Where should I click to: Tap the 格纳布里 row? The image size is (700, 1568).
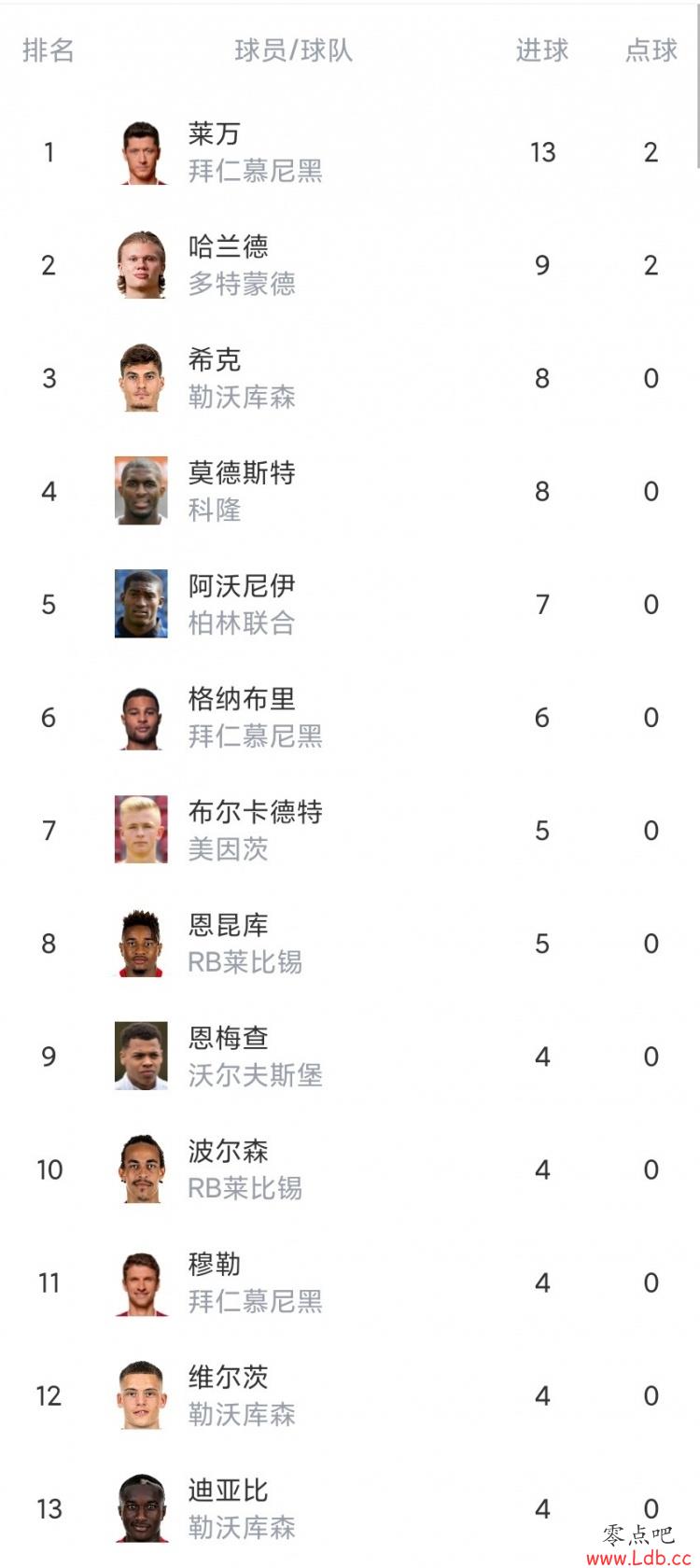[350, 717]
